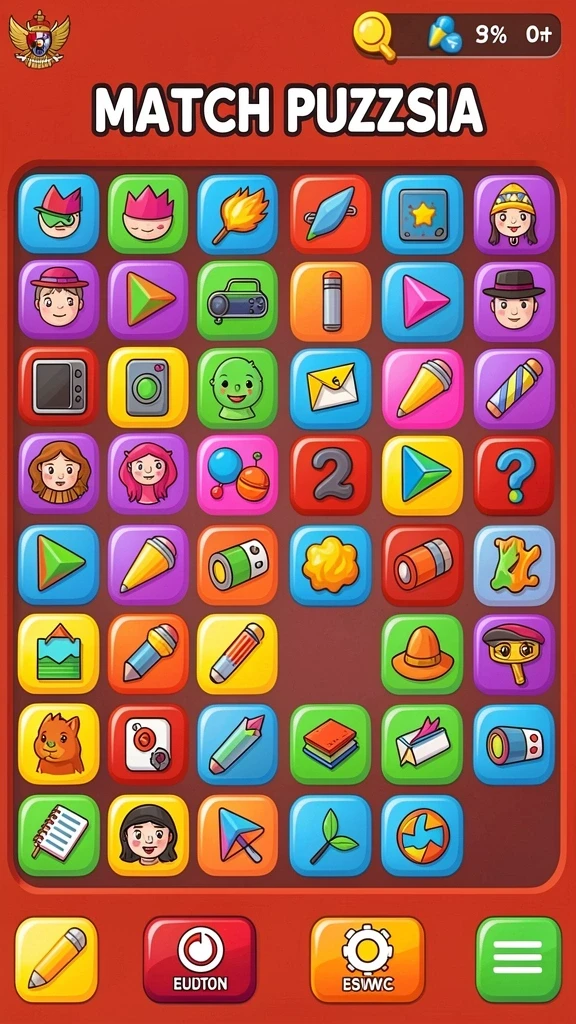Select the orange feather duster tile

238,213
